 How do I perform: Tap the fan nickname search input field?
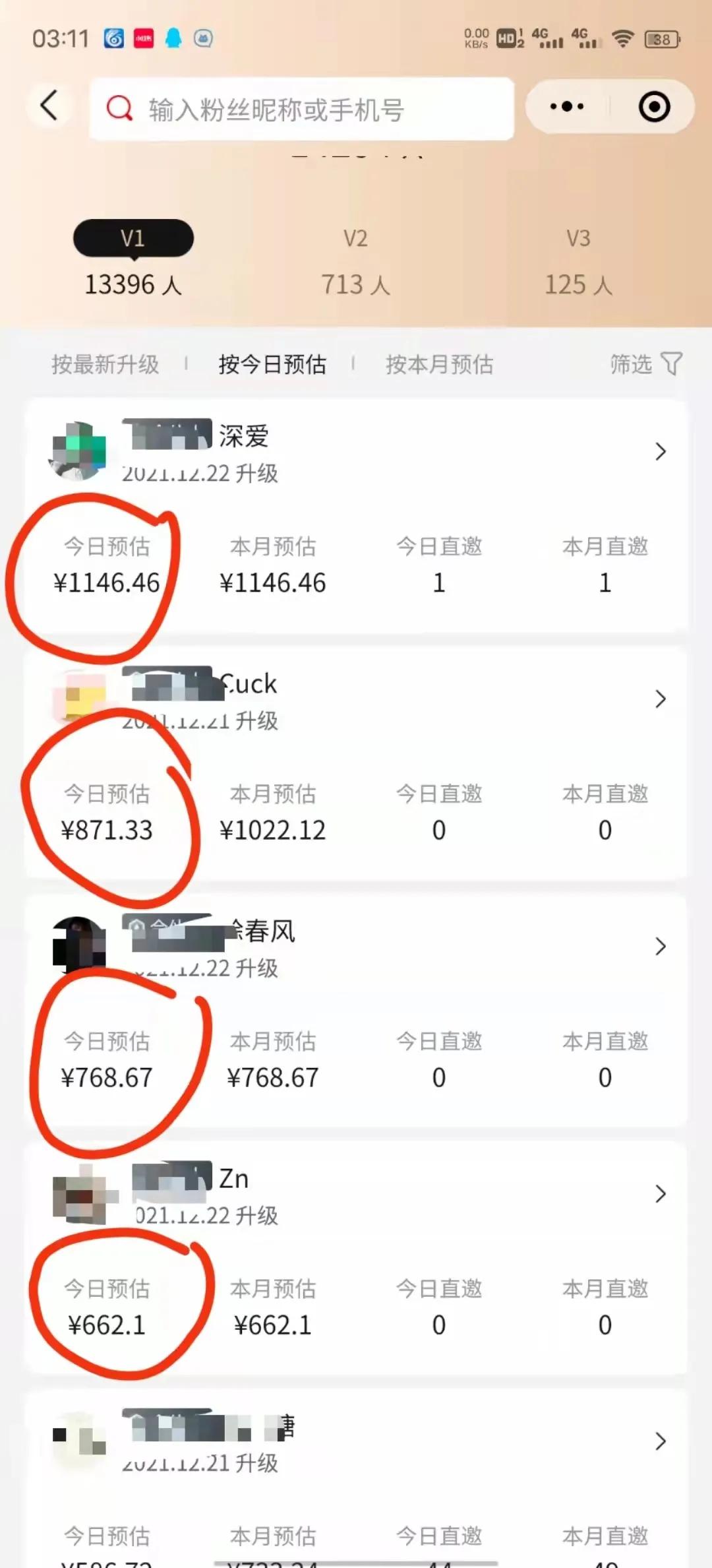click(x=303, y=109)
